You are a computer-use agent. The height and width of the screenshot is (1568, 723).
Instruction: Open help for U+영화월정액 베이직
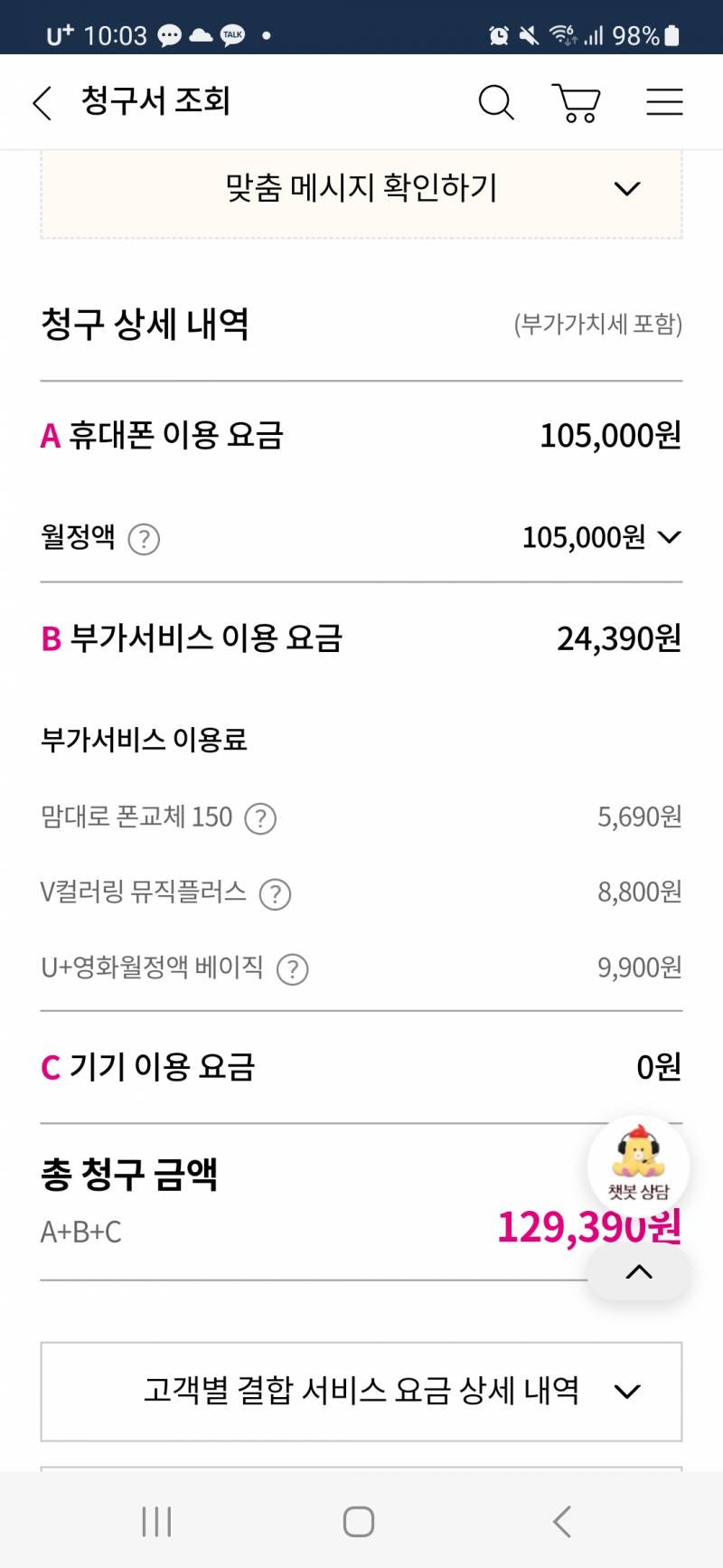point(291,968)
